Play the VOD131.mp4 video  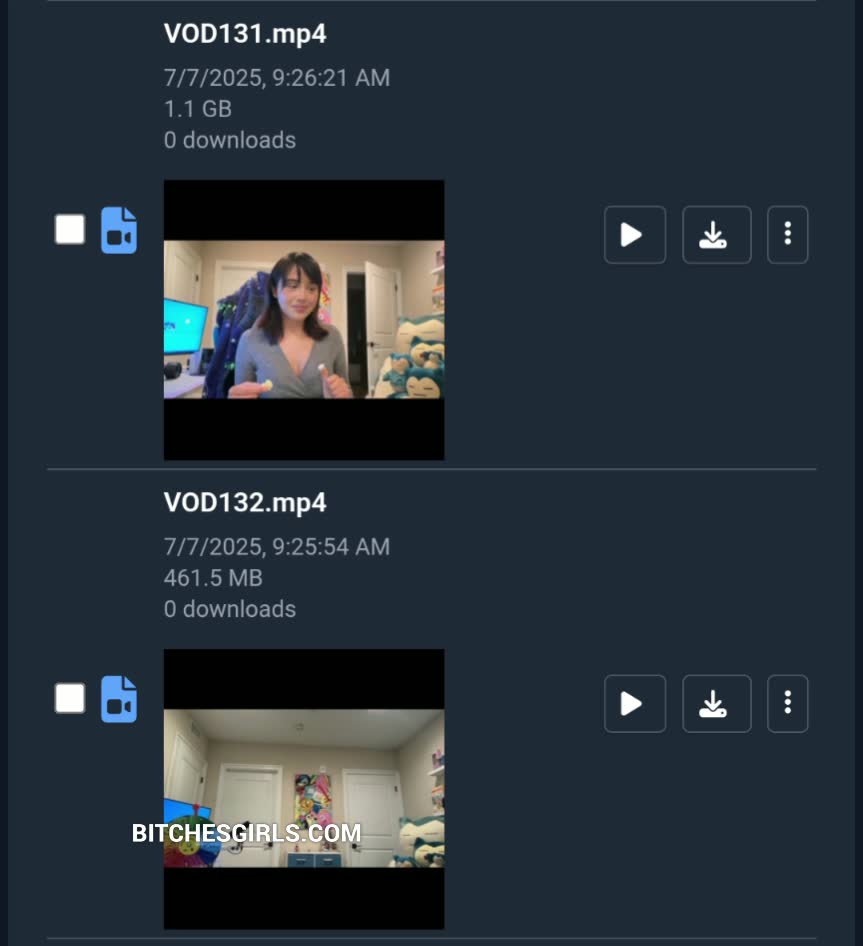[x=634, y=235]
